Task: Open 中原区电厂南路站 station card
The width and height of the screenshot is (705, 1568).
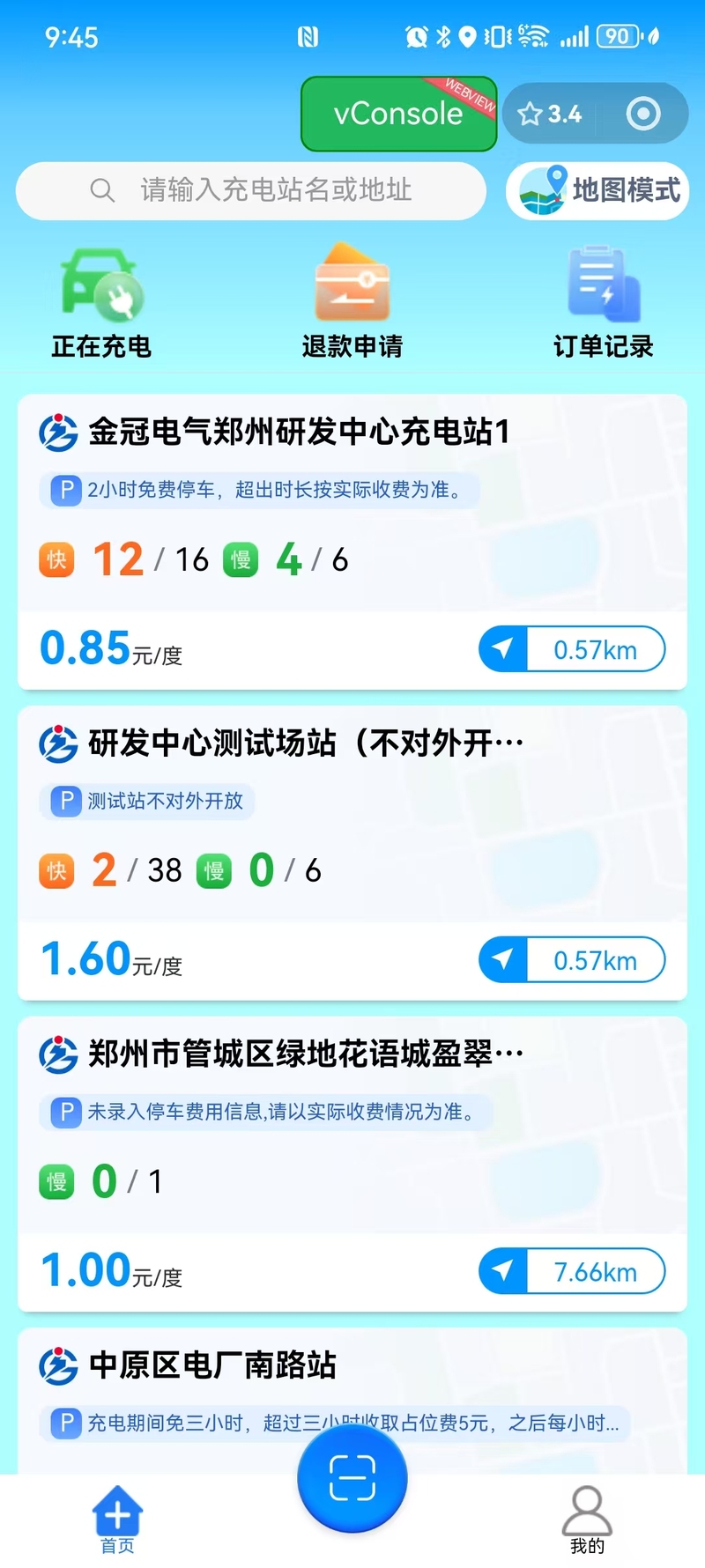Action: (x=212, y=1365)
